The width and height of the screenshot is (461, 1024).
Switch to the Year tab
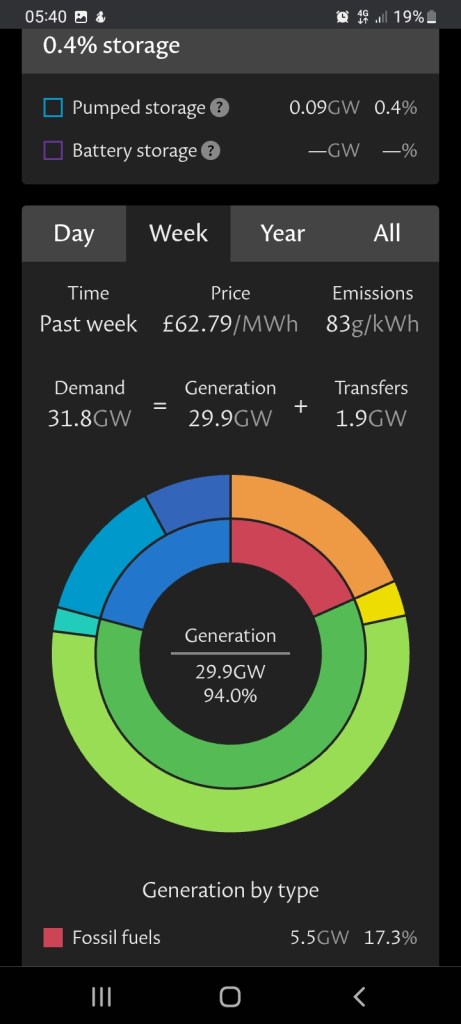click(282, 233)
